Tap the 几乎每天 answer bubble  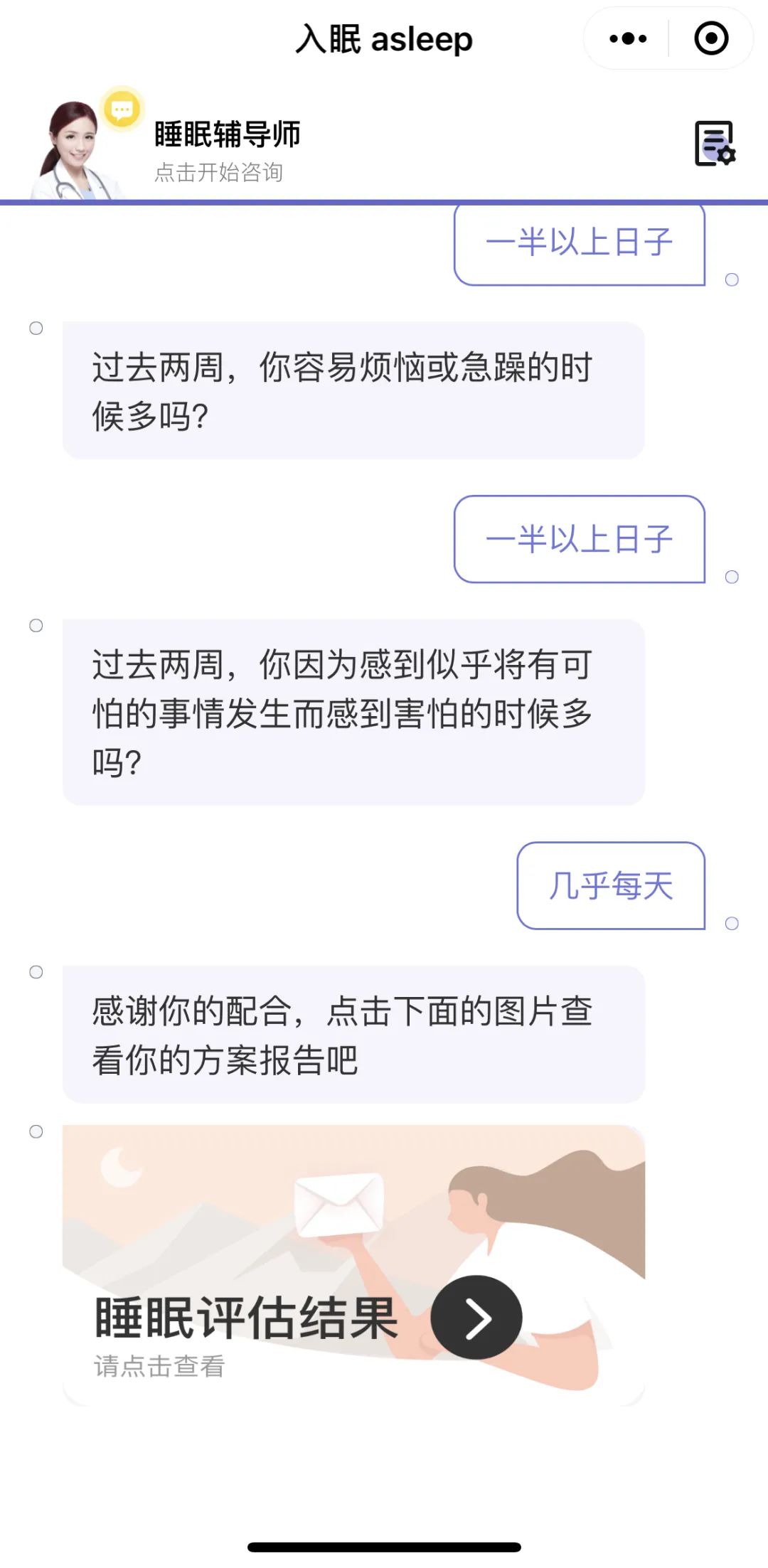click(x=611, y=886)
